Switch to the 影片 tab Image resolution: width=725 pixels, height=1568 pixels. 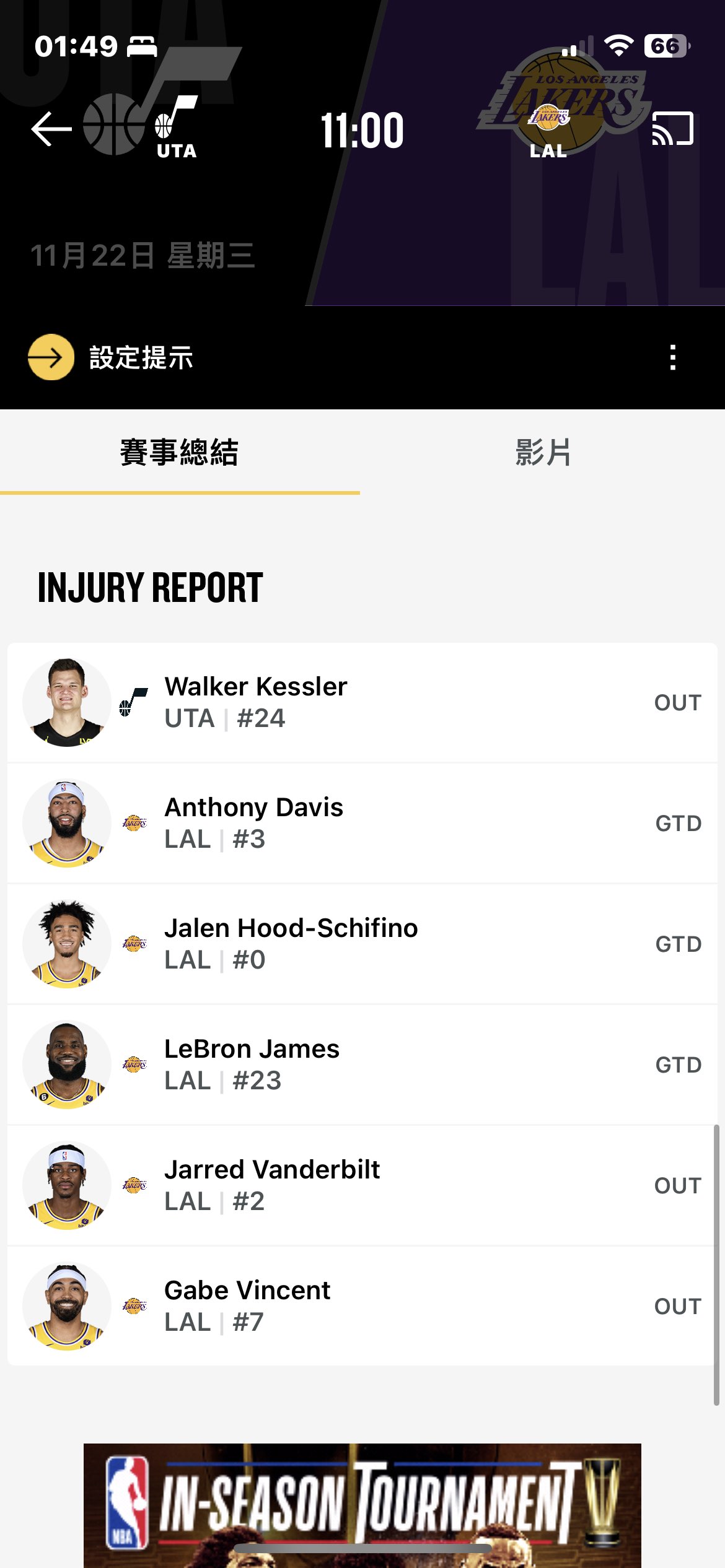coord(543,452)
